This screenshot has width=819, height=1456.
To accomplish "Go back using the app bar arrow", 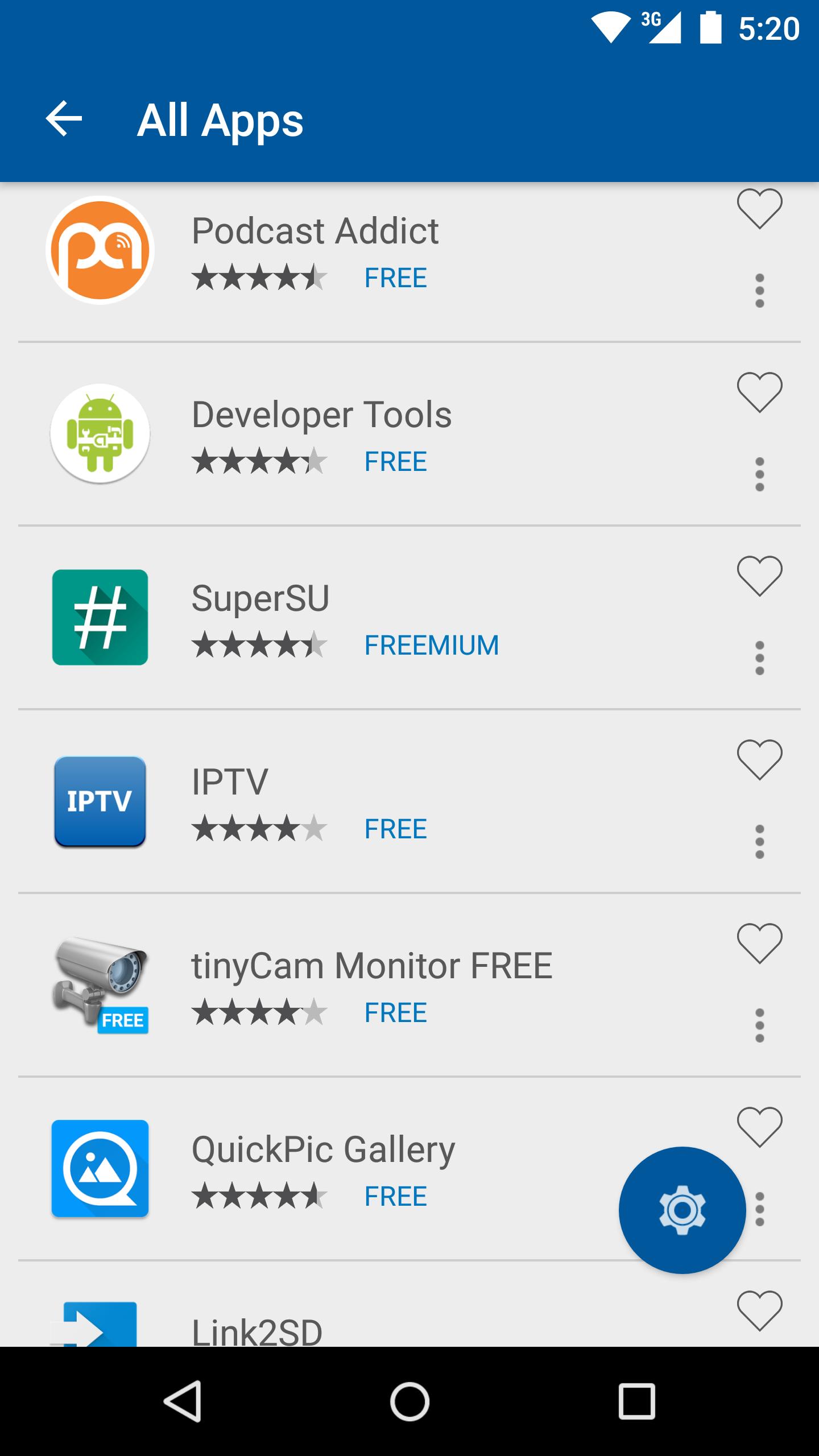I will pyautogui.click(x=64, y=119).
